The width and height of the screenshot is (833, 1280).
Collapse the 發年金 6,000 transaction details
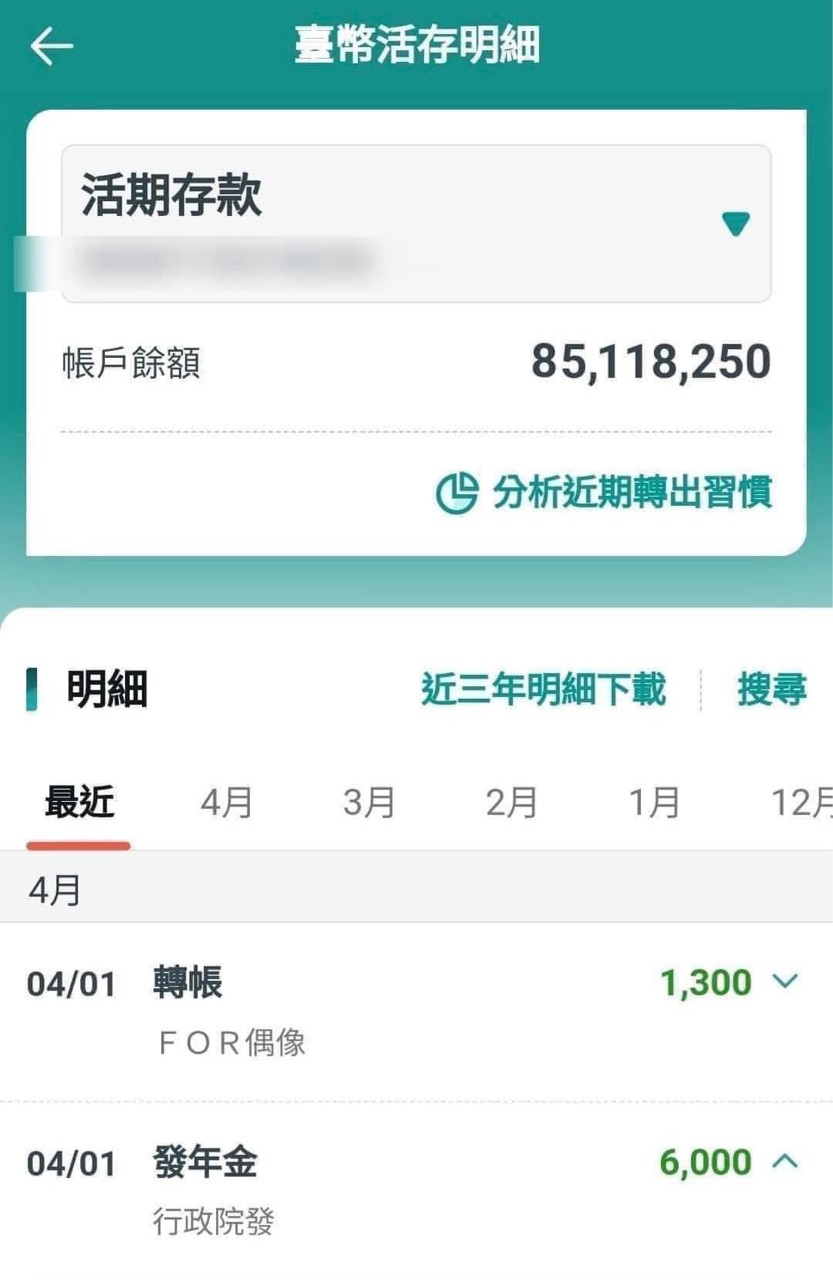786,1162
